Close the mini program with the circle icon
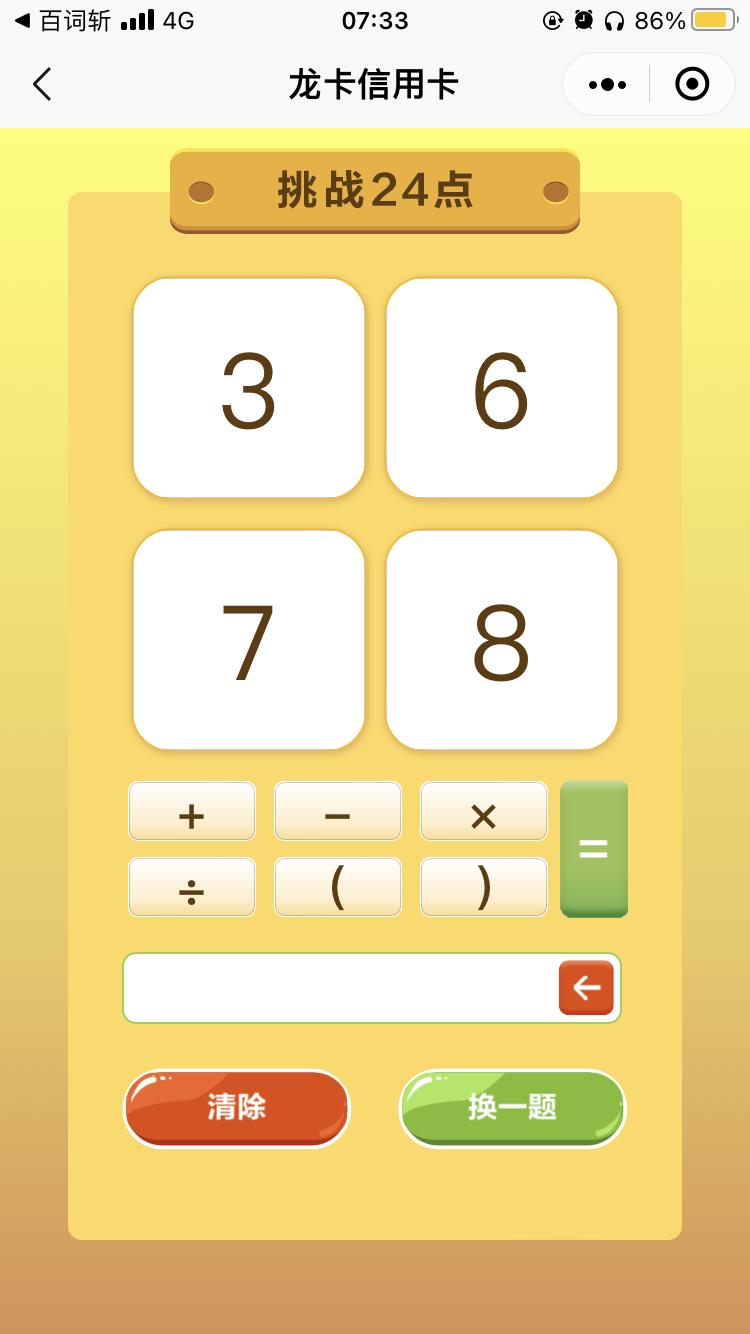The width and height of the screenshot is (750, 1334). click(x=692, y=85)
